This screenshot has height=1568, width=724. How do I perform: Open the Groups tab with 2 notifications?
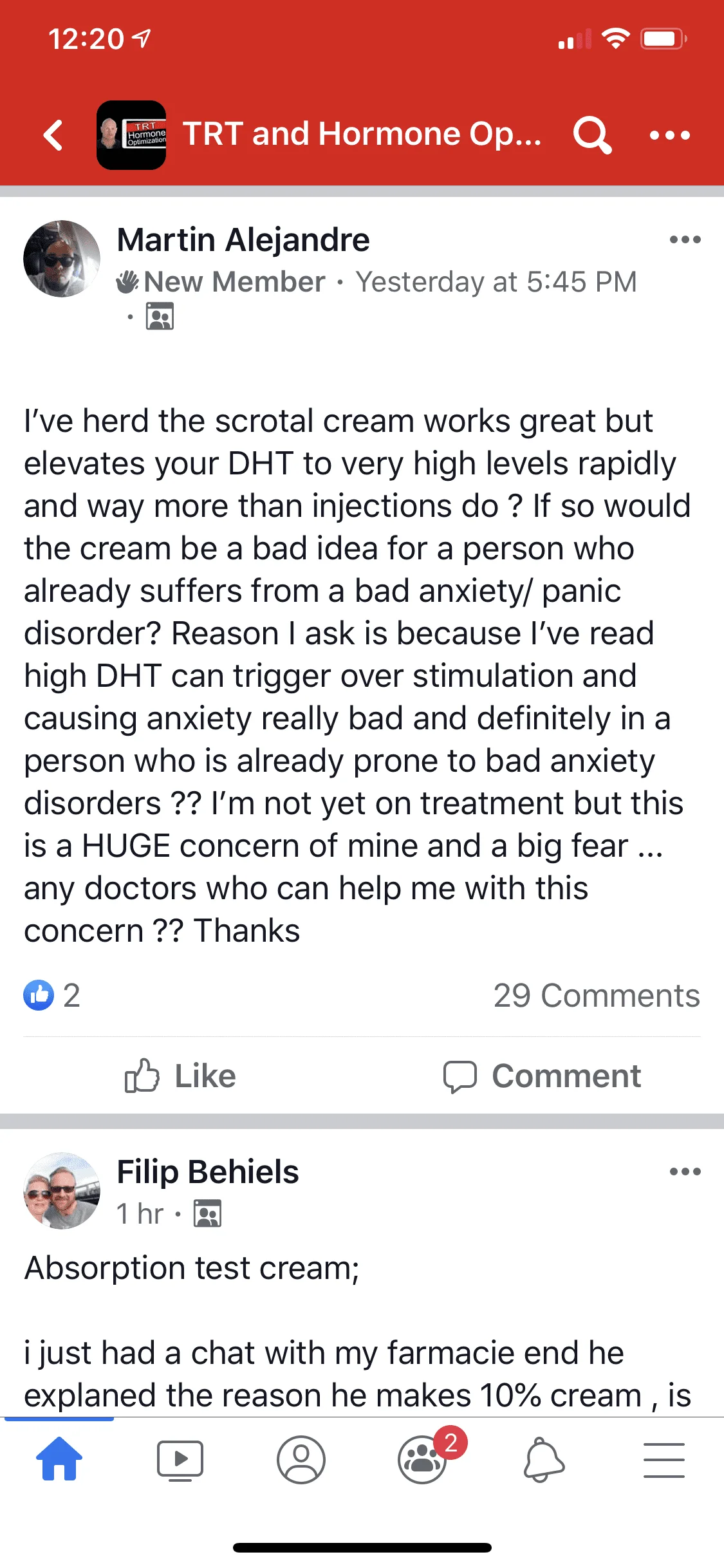(425, 1457)
